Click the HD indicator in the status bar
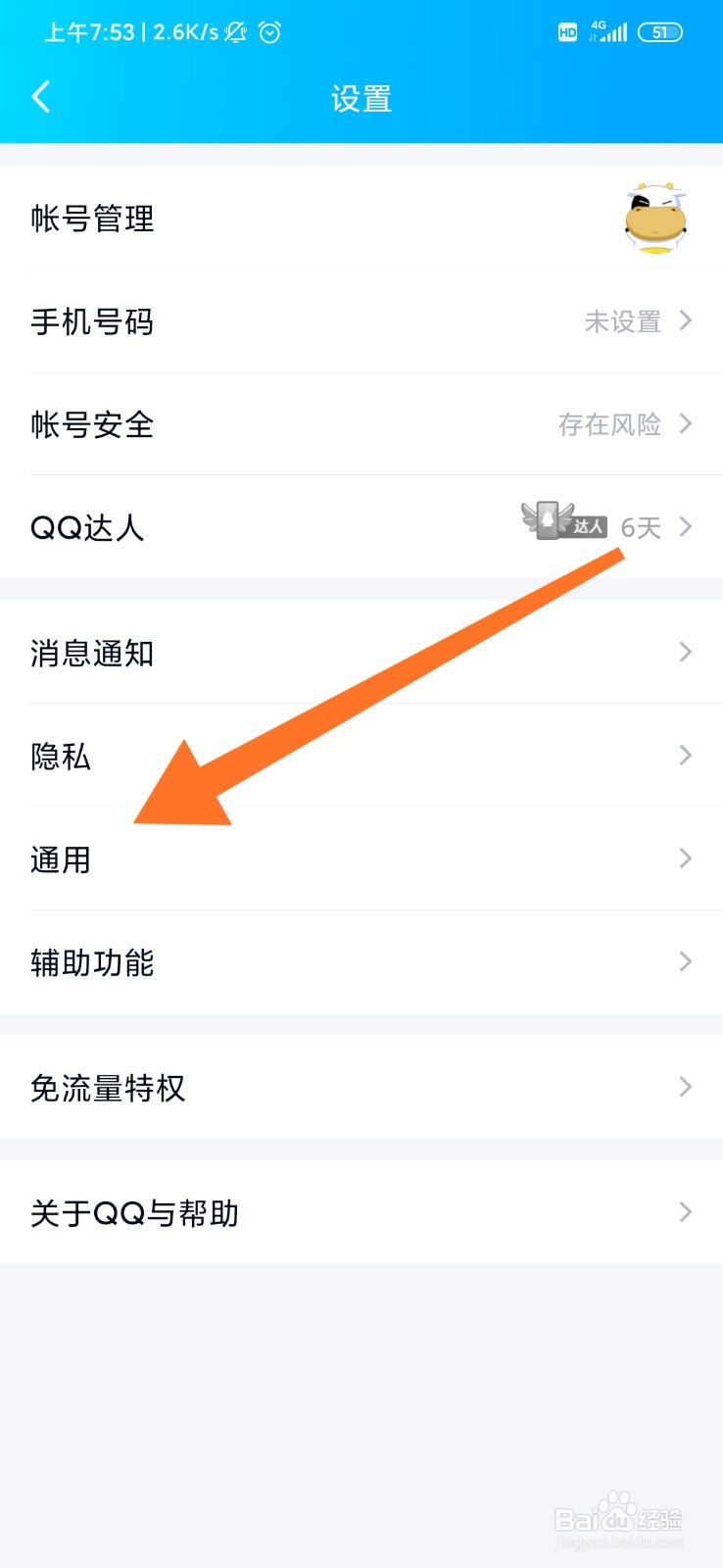The image size is (723, 1568). coord(566,32)
